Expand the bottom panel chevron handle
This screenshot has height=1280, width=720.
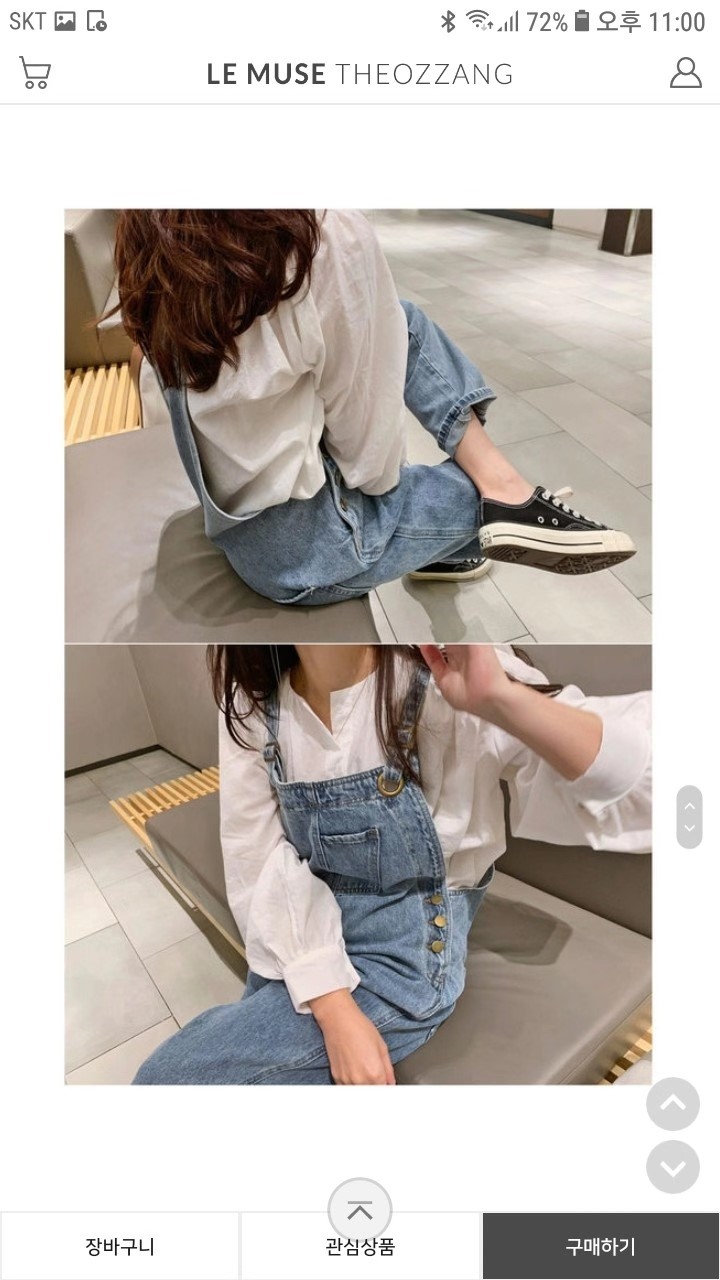click(360, 1210)
